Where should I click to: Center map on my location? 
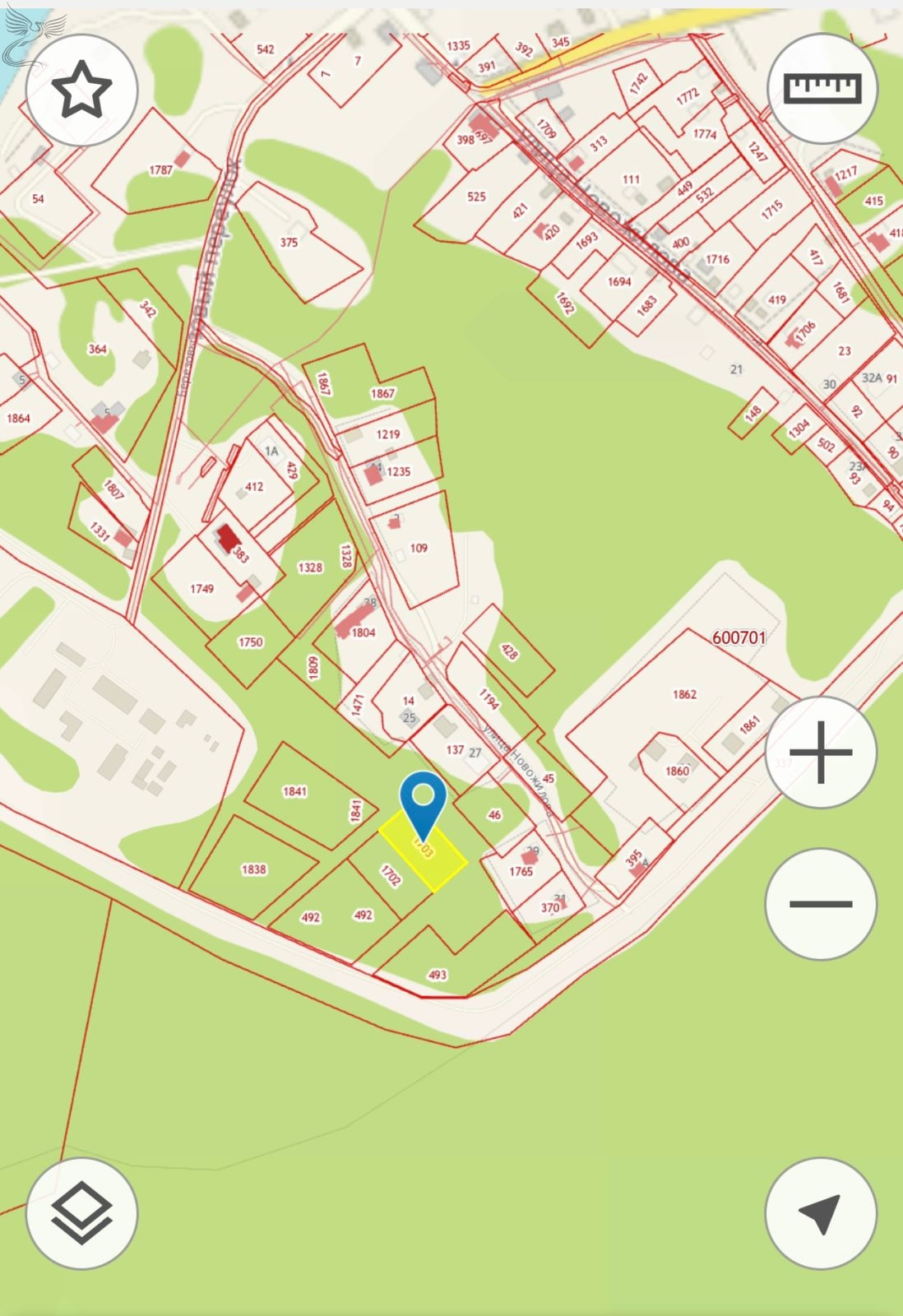click(820, 1213)
